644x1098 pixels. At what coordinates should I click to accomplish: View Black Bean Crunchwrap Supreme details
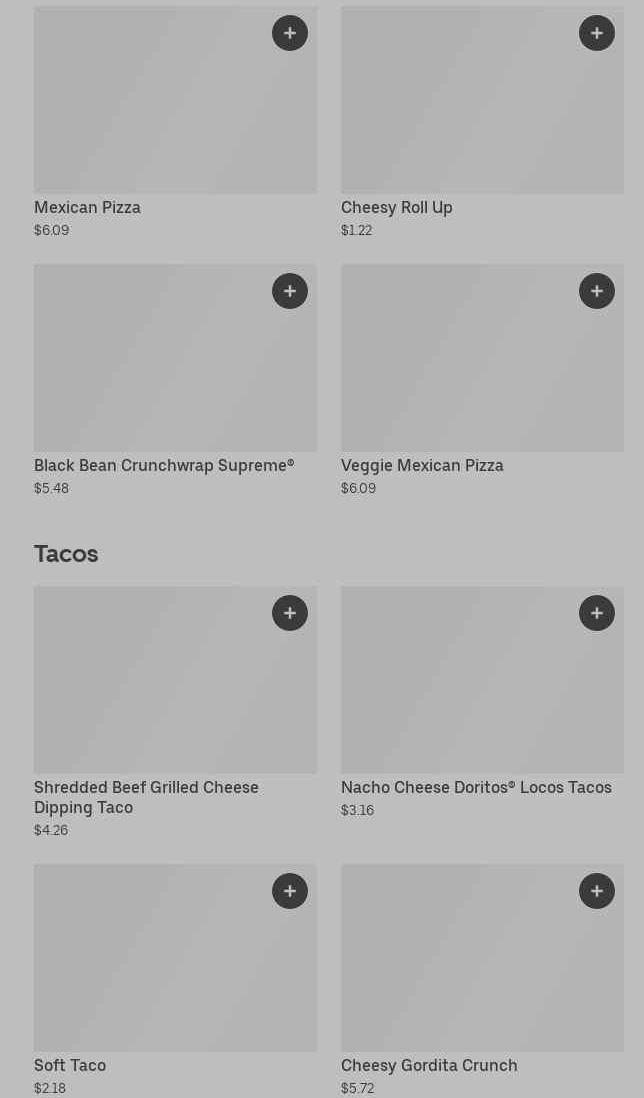pyautogui.click(x=150, y=370)
